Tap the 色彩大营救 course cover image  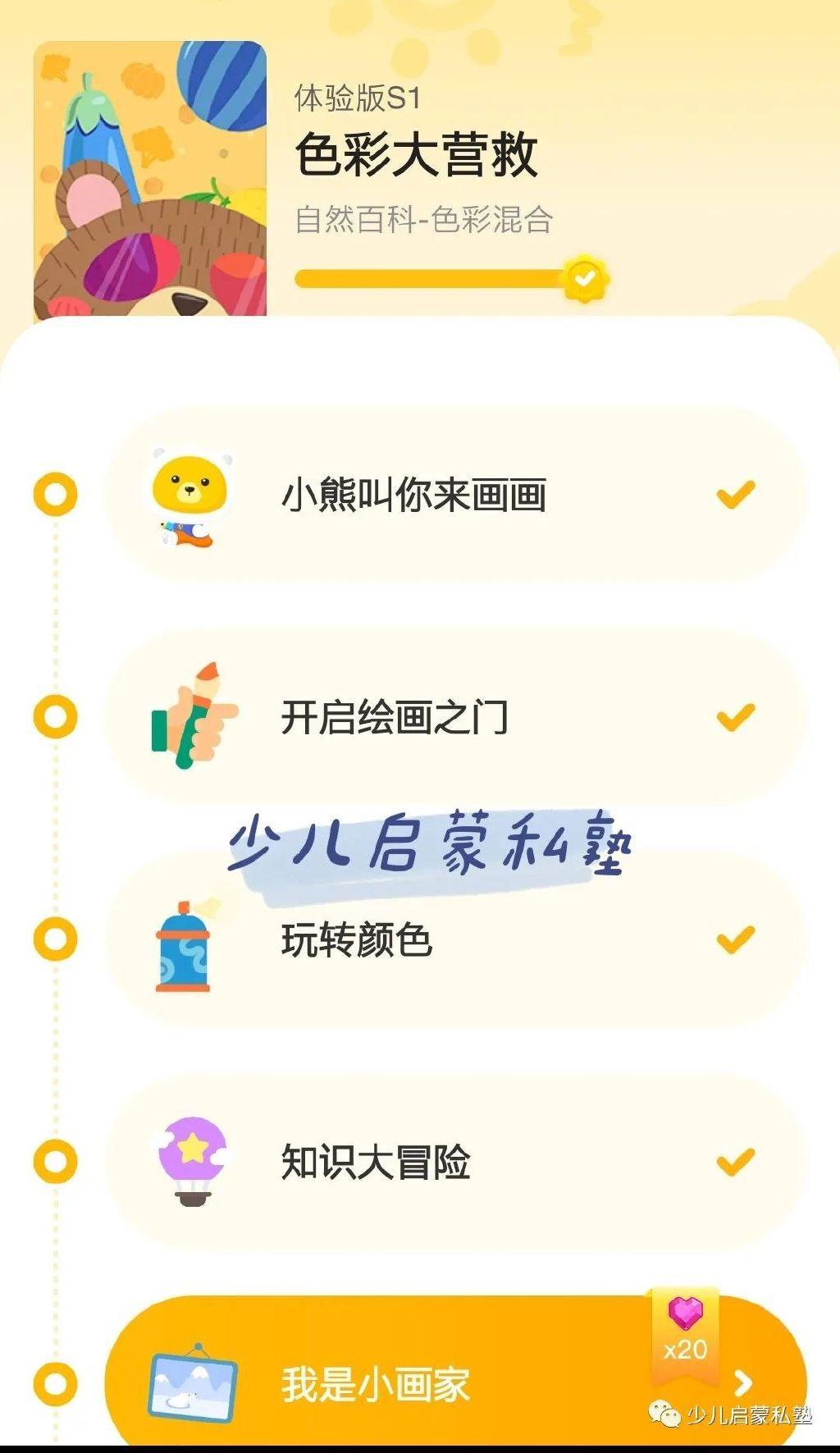pyautogui.click(x=150, y=179)
